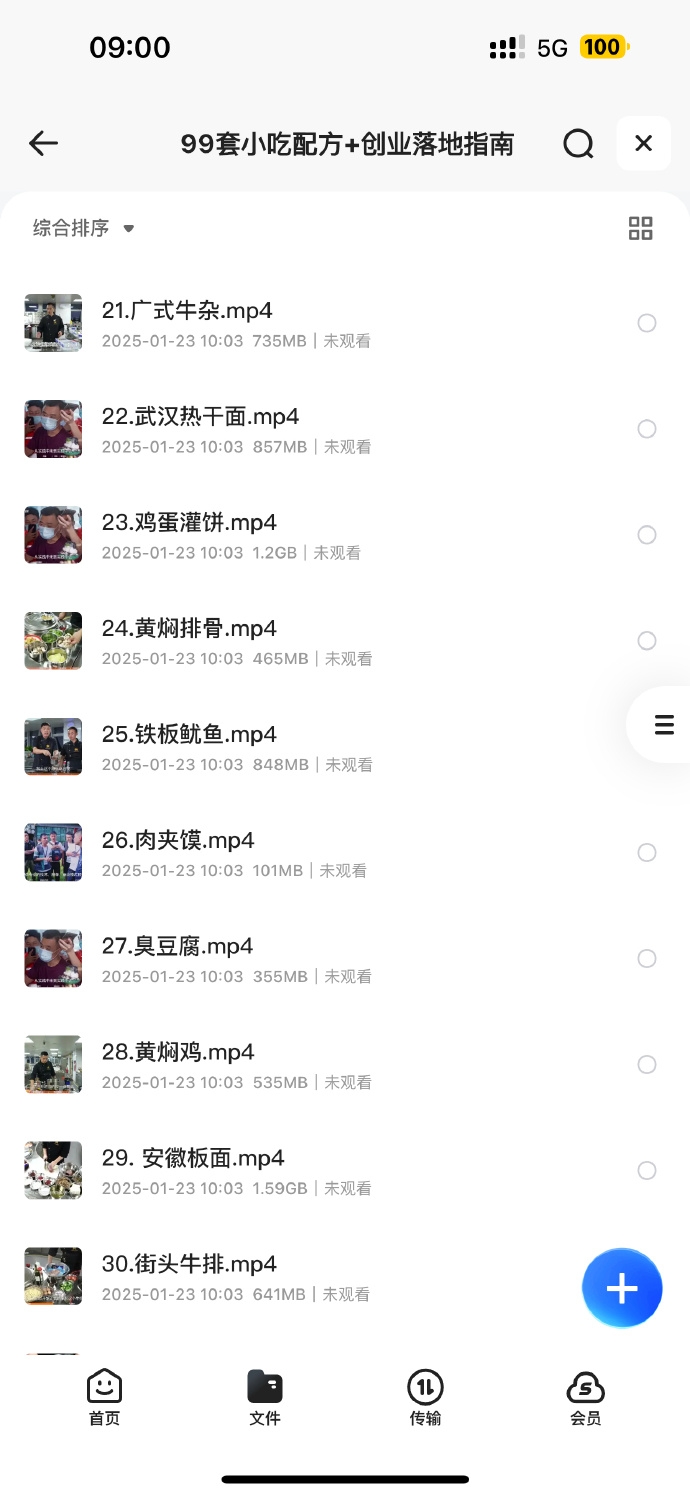
Task: Switch to the 文件 tab
Action: pyautogui.click(x=265, y=1398)
